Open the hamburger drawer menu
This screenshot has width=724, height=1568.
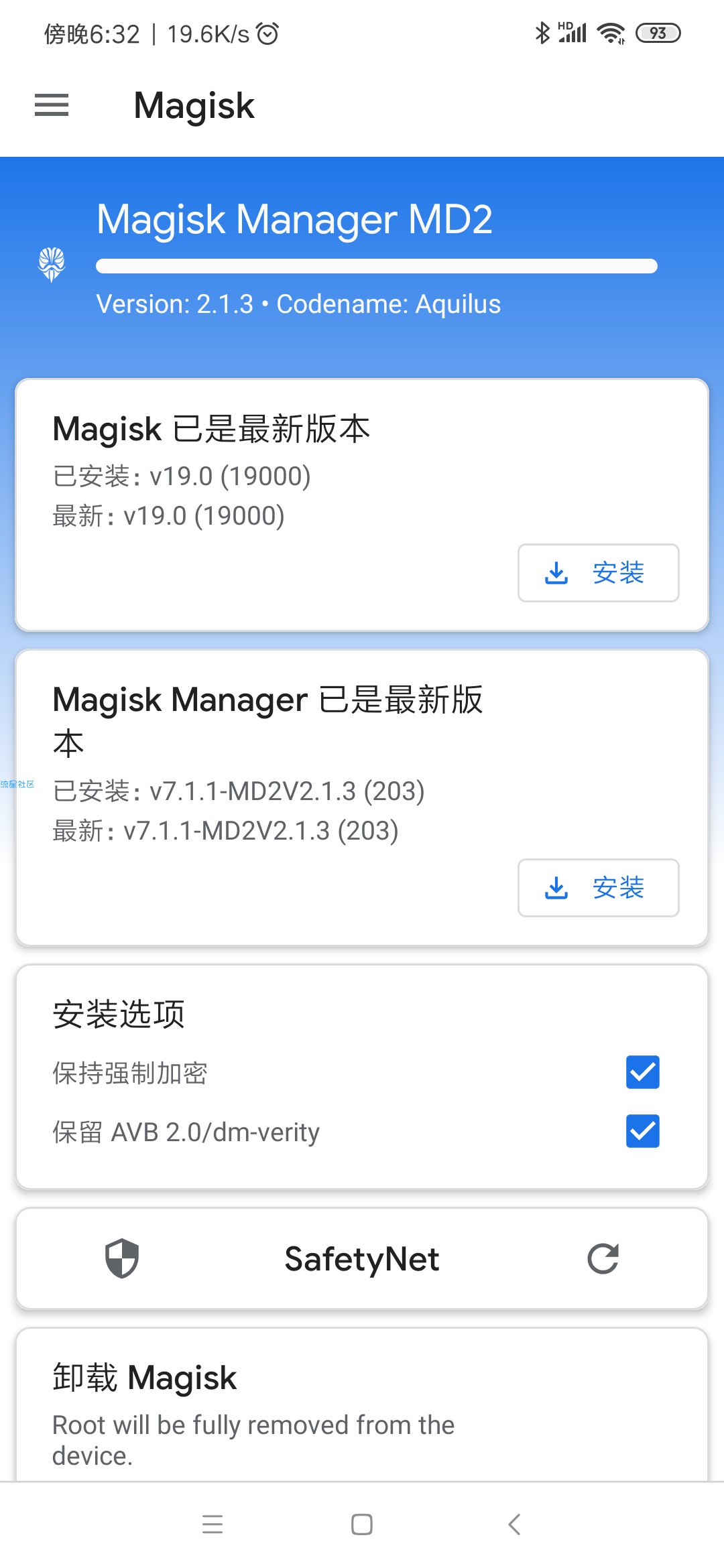[x=52, y=105]
